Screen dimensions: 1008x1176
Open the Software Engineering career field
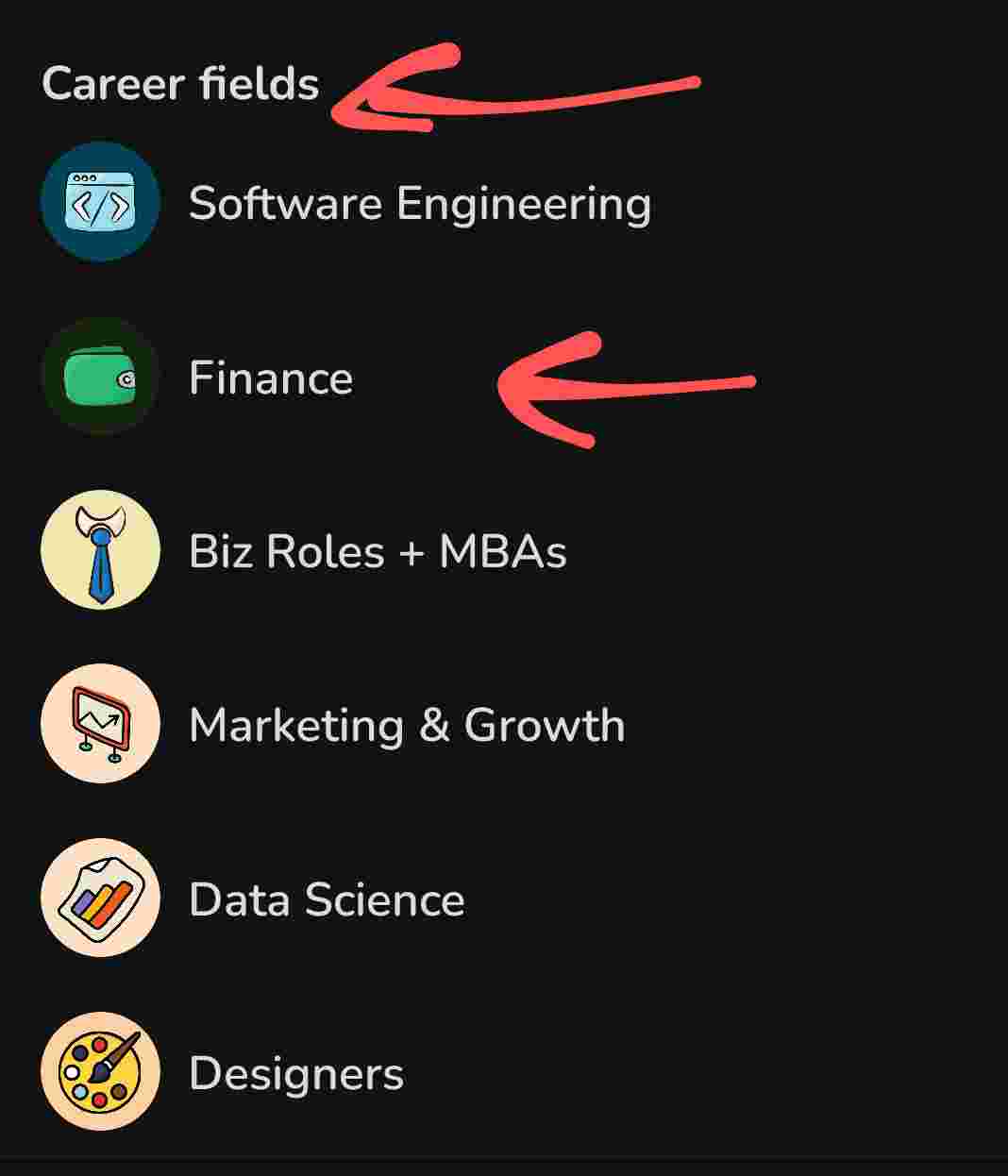click(418, 203)
